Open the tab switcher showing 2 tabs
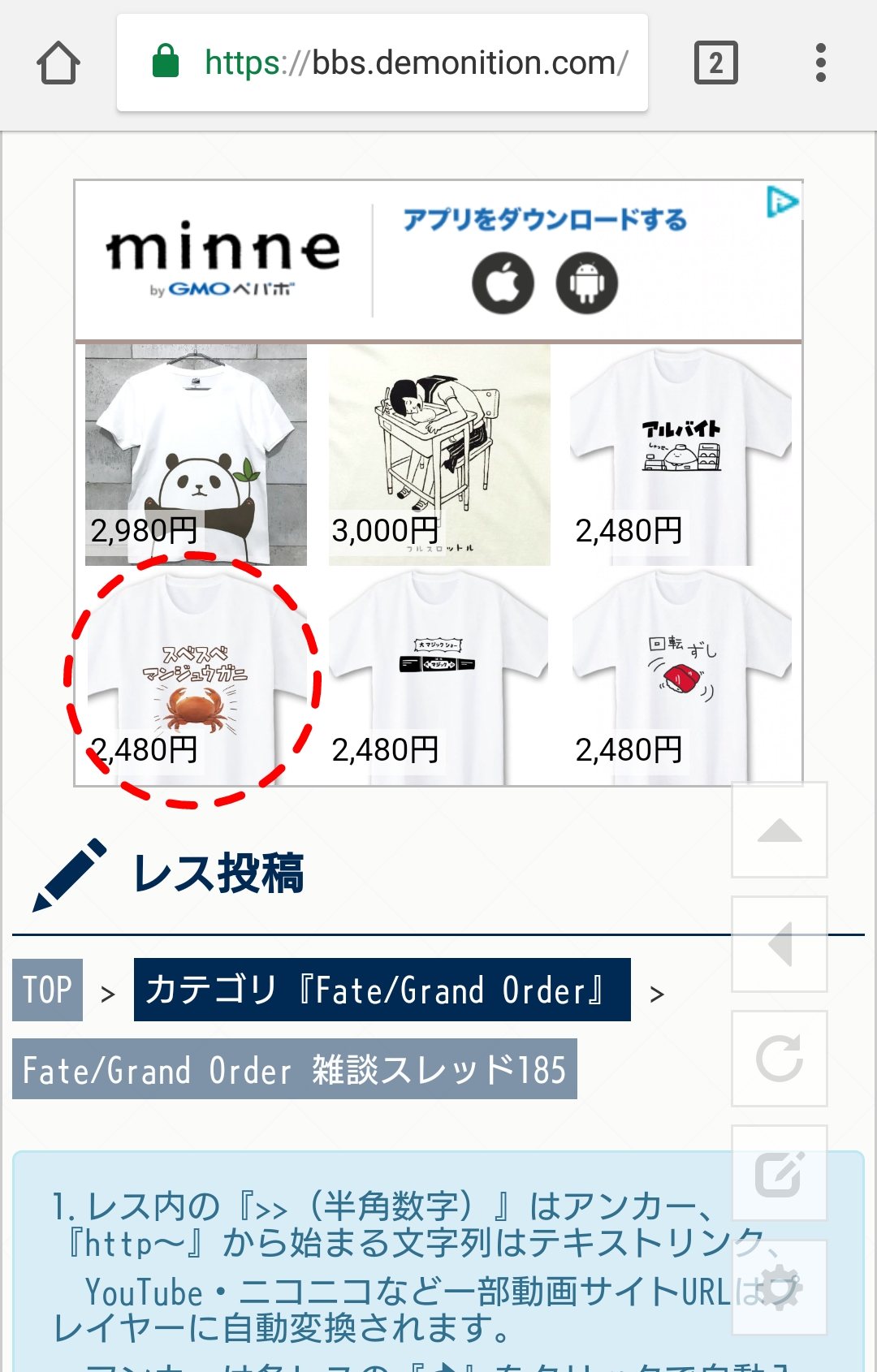Image resolution: width=877 pixels, height=1372 pixels. pos(715,63)
